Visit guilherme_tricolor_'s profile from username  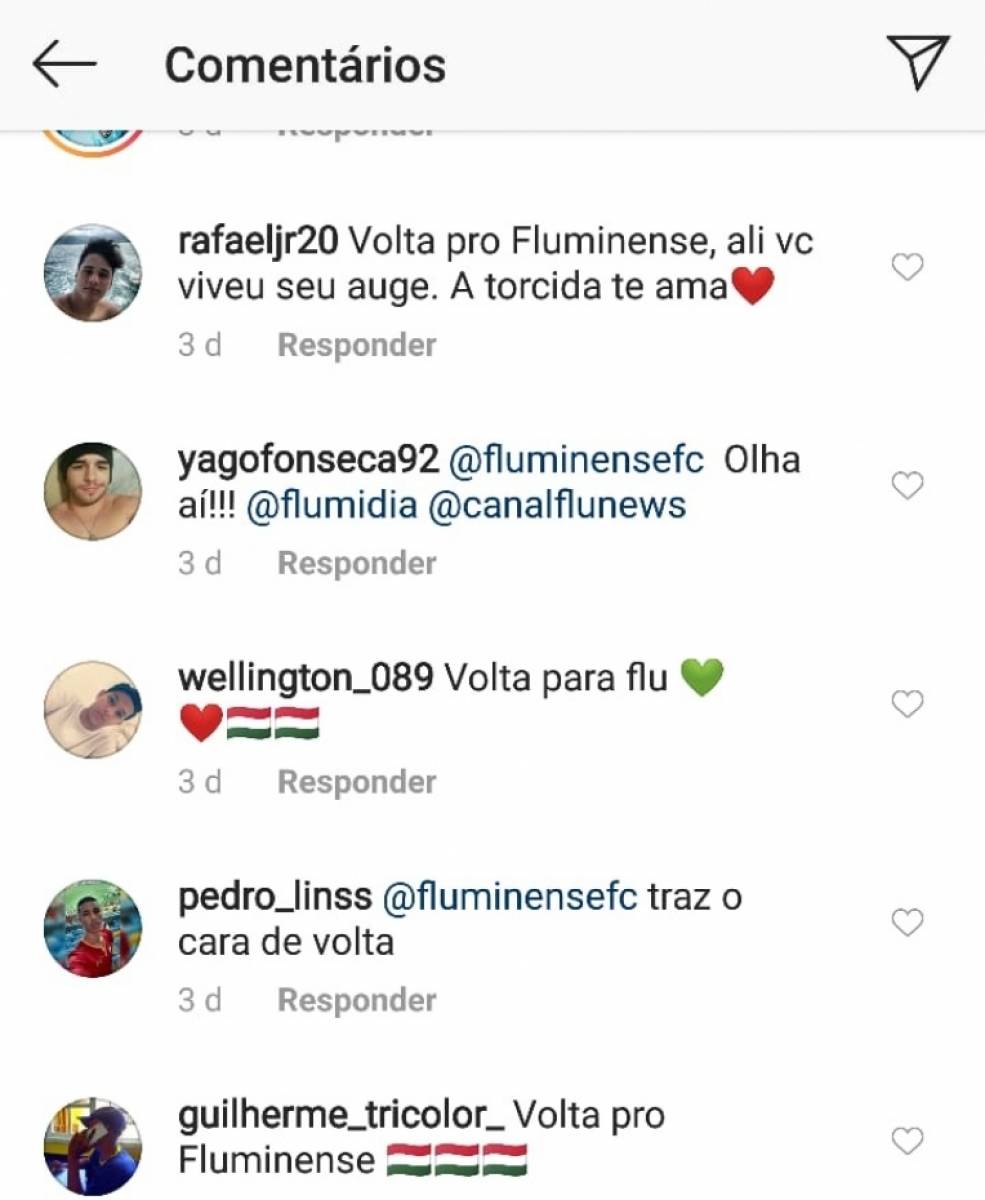pyautogui.click(x=340, y=1115)
